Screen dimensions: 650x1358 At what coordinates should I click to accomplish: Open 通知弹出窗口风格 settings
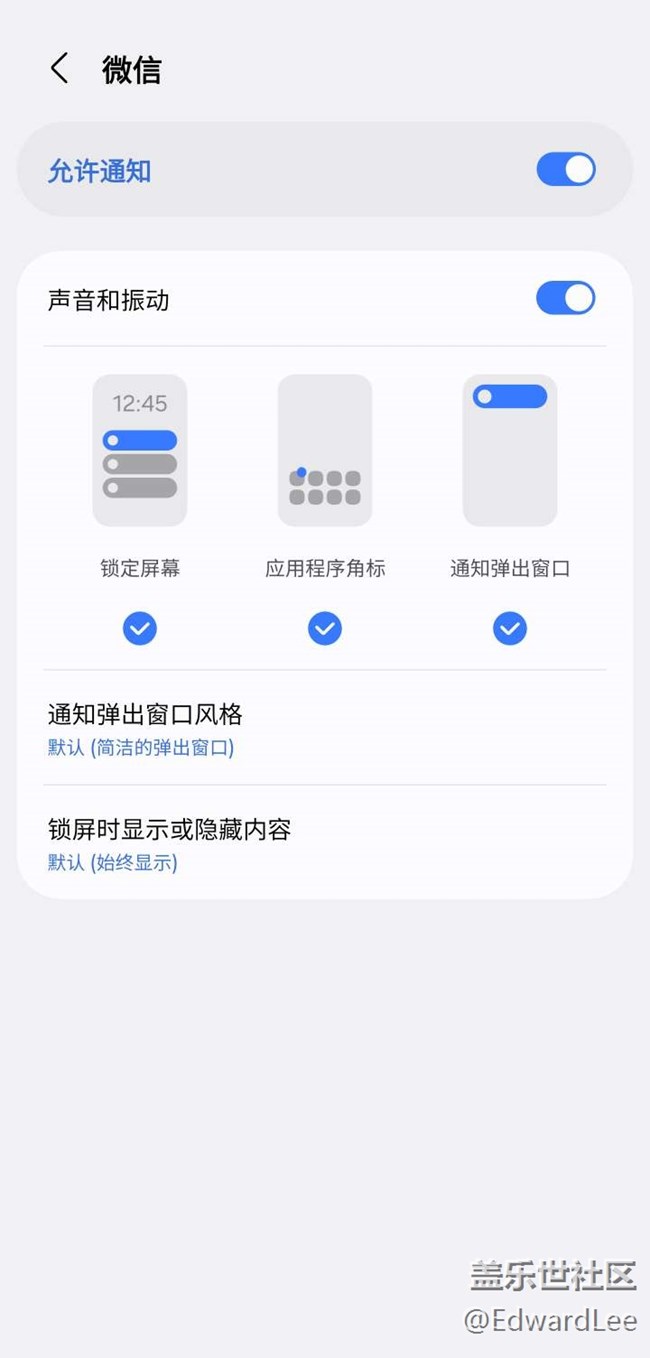click(324, 728)
